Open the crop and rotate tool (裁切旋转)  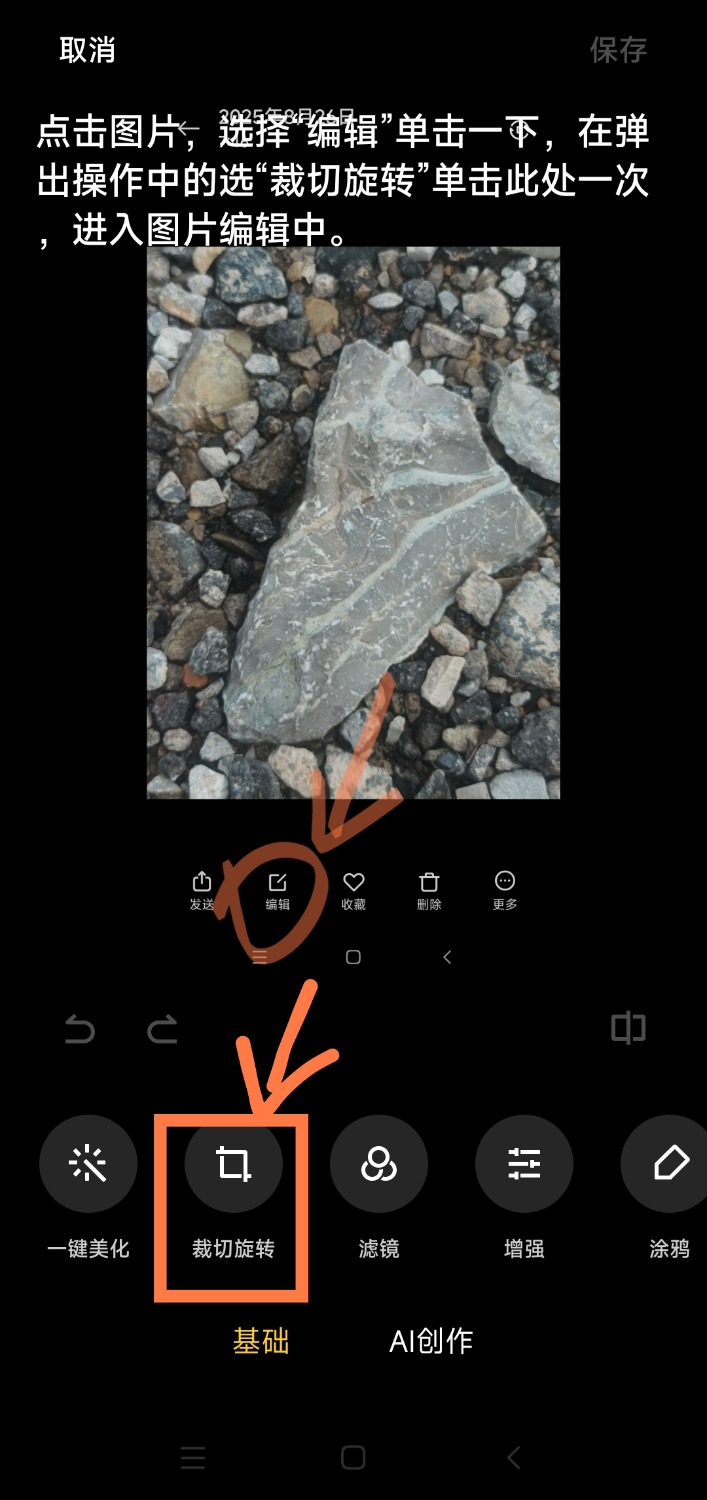[x=233, y=1164]
